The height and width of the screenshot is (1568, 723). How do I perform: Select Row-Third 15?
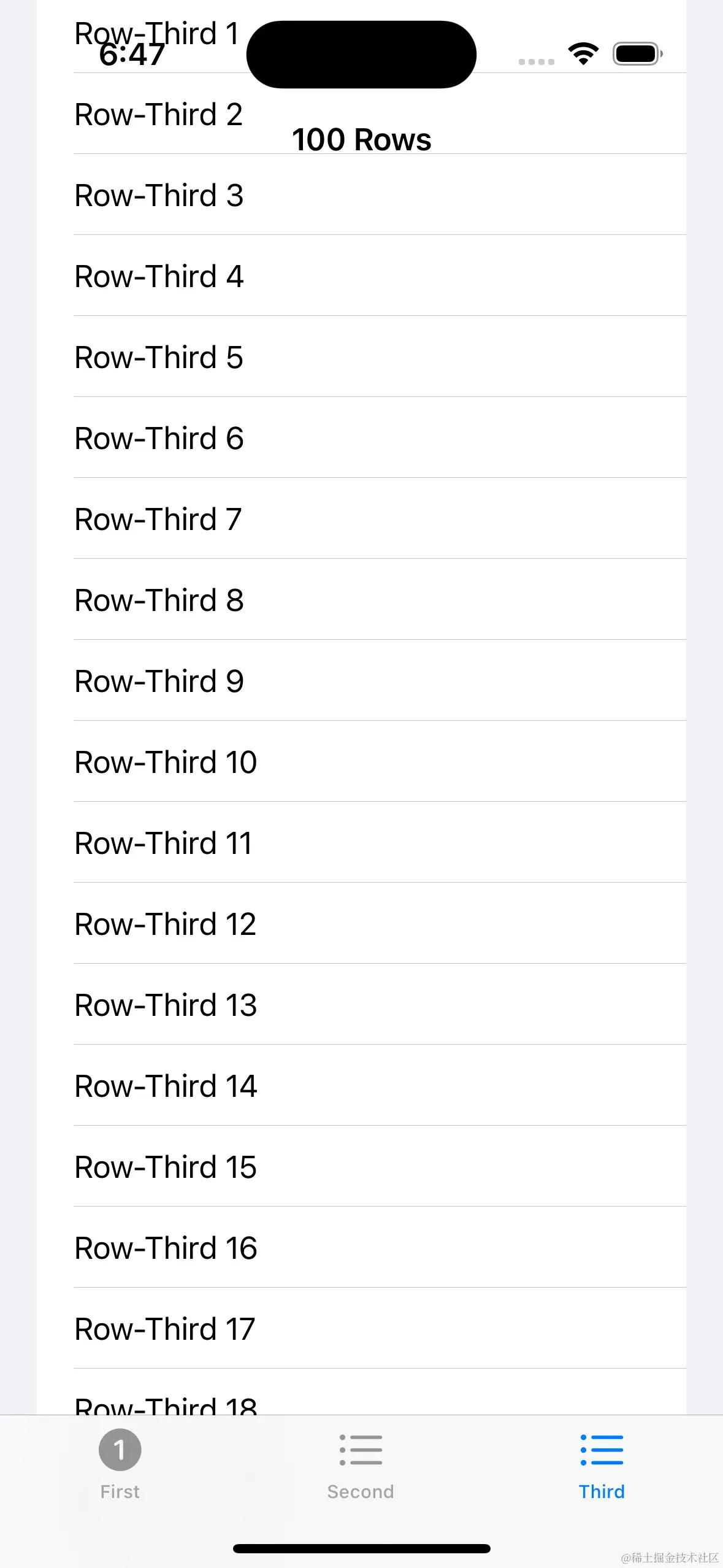[x=166, y=1167]
